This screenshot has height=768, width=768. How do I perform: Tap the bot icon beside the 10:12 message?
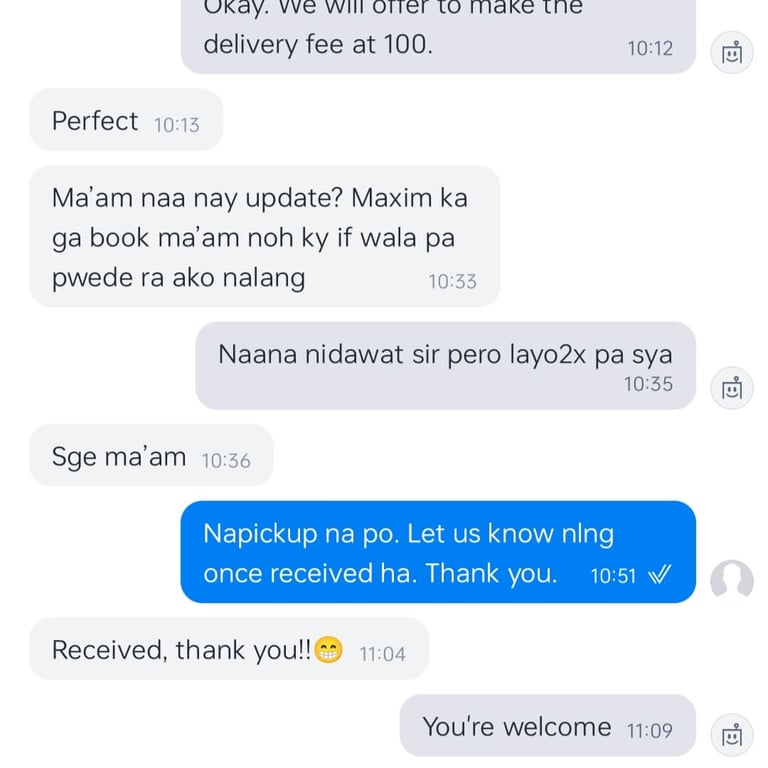(731, 52)
